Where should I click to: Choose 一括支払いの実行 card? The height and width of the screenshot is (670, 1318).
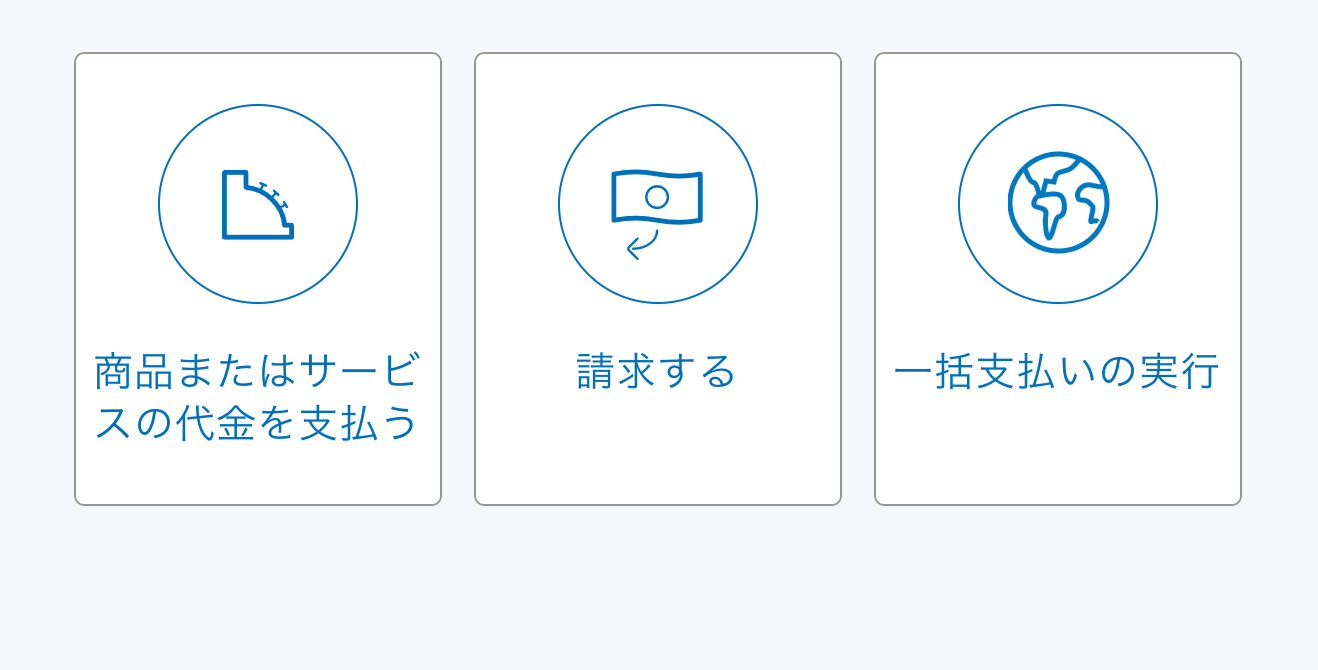click(x=1058, y=279)
